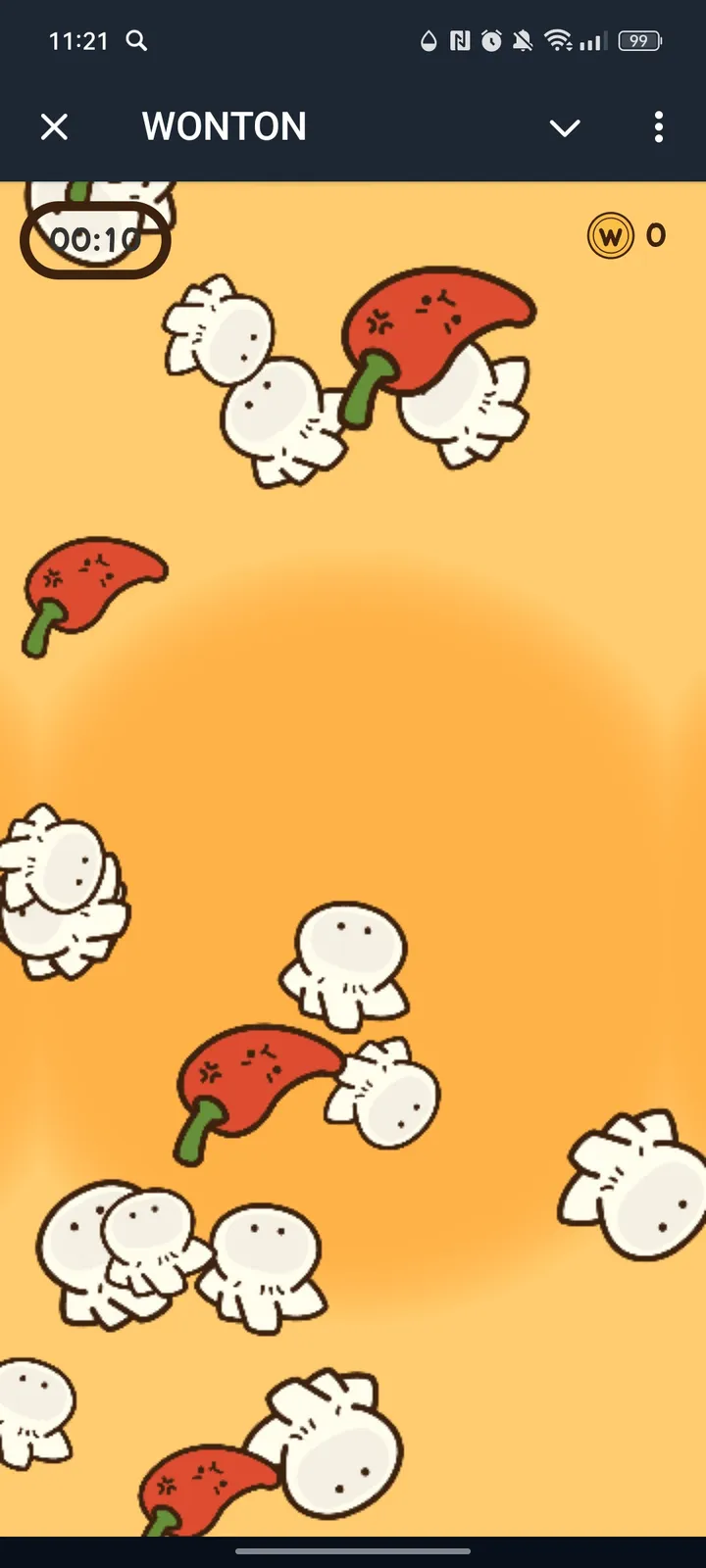This screenshot has height=1568, width=706.
Task: Collapse the app with the down chevron
Action: [x=565, y=127]
